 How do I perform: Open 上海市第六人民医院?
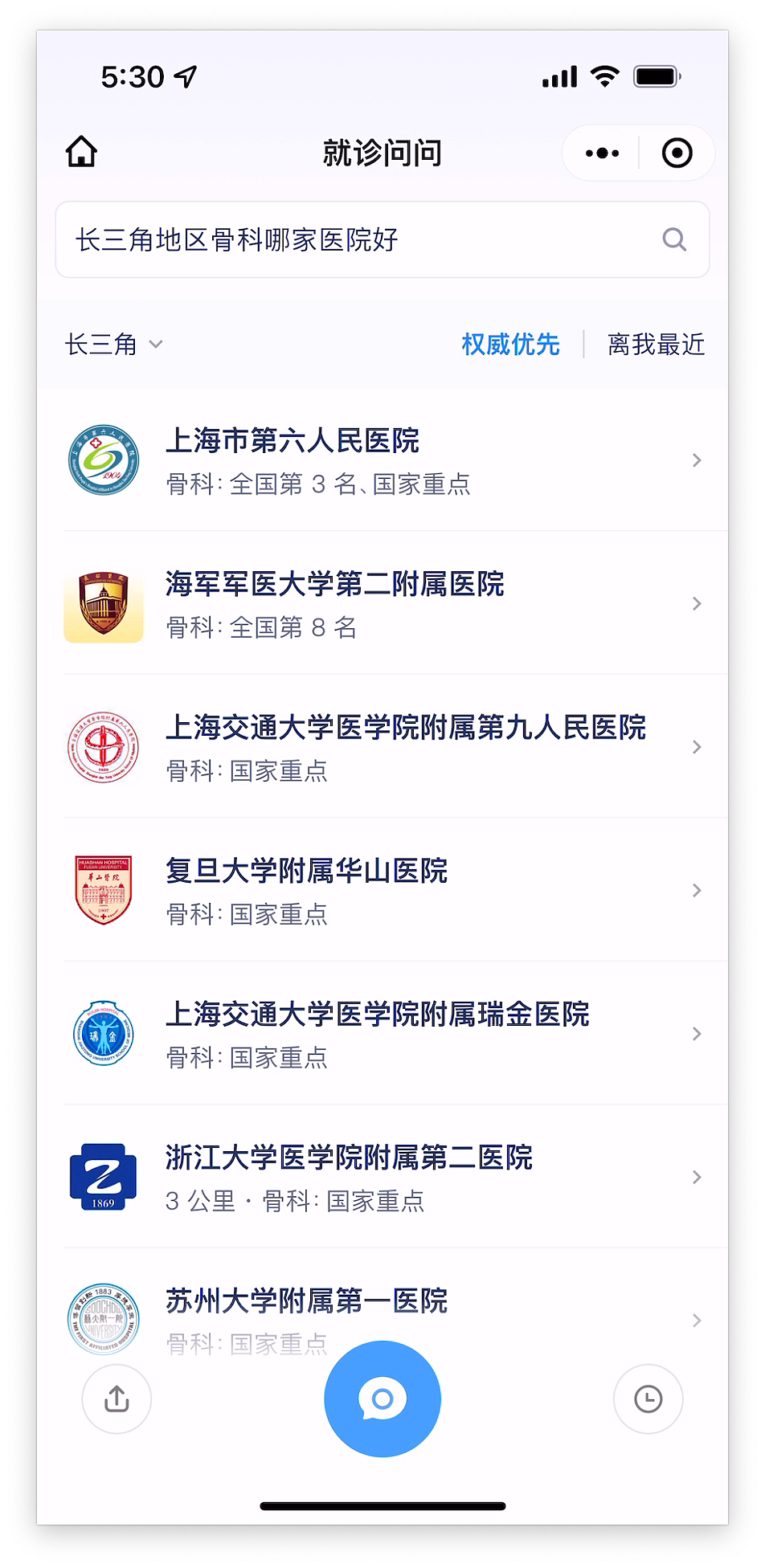[382, 460]
